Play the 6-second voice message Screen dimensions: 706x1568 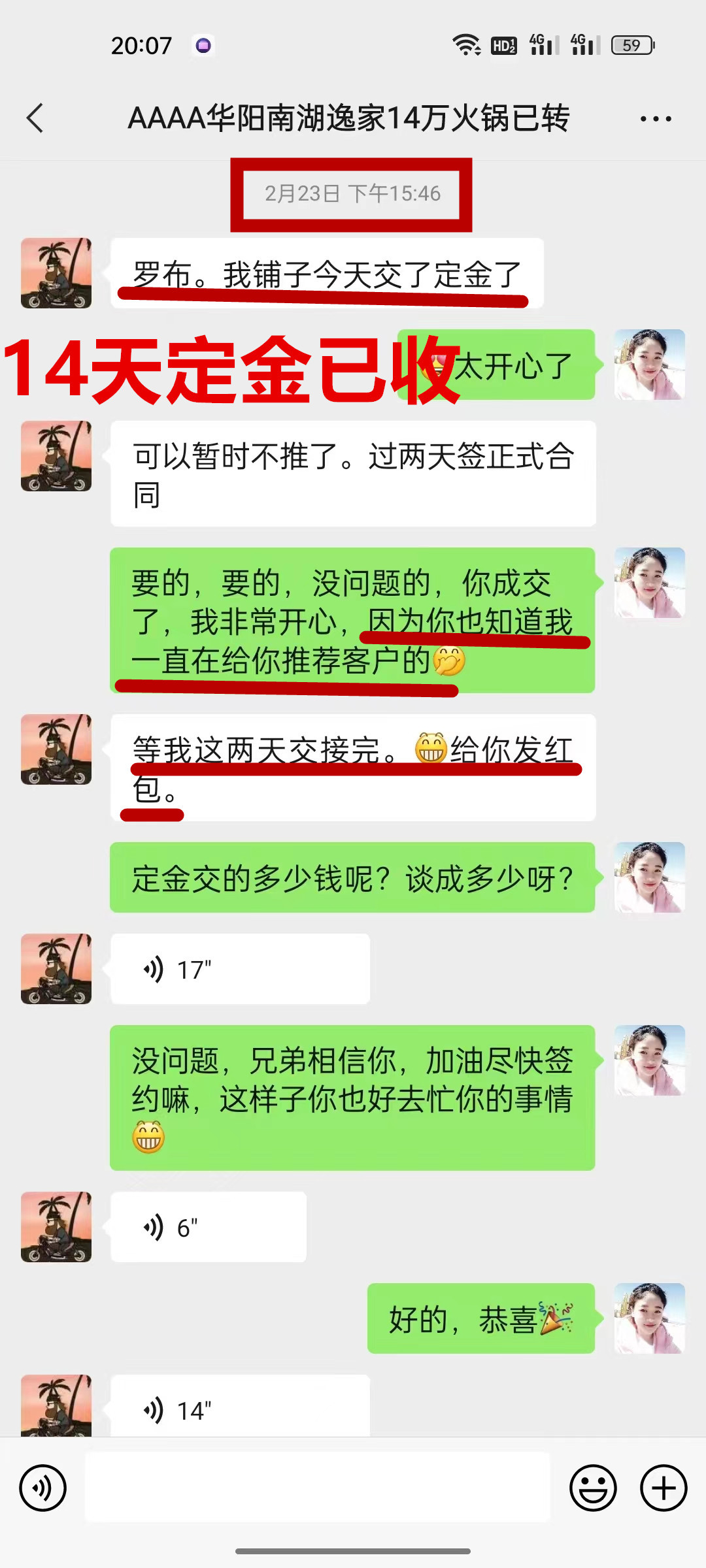pyautogui.click(x=208, y=1227)
